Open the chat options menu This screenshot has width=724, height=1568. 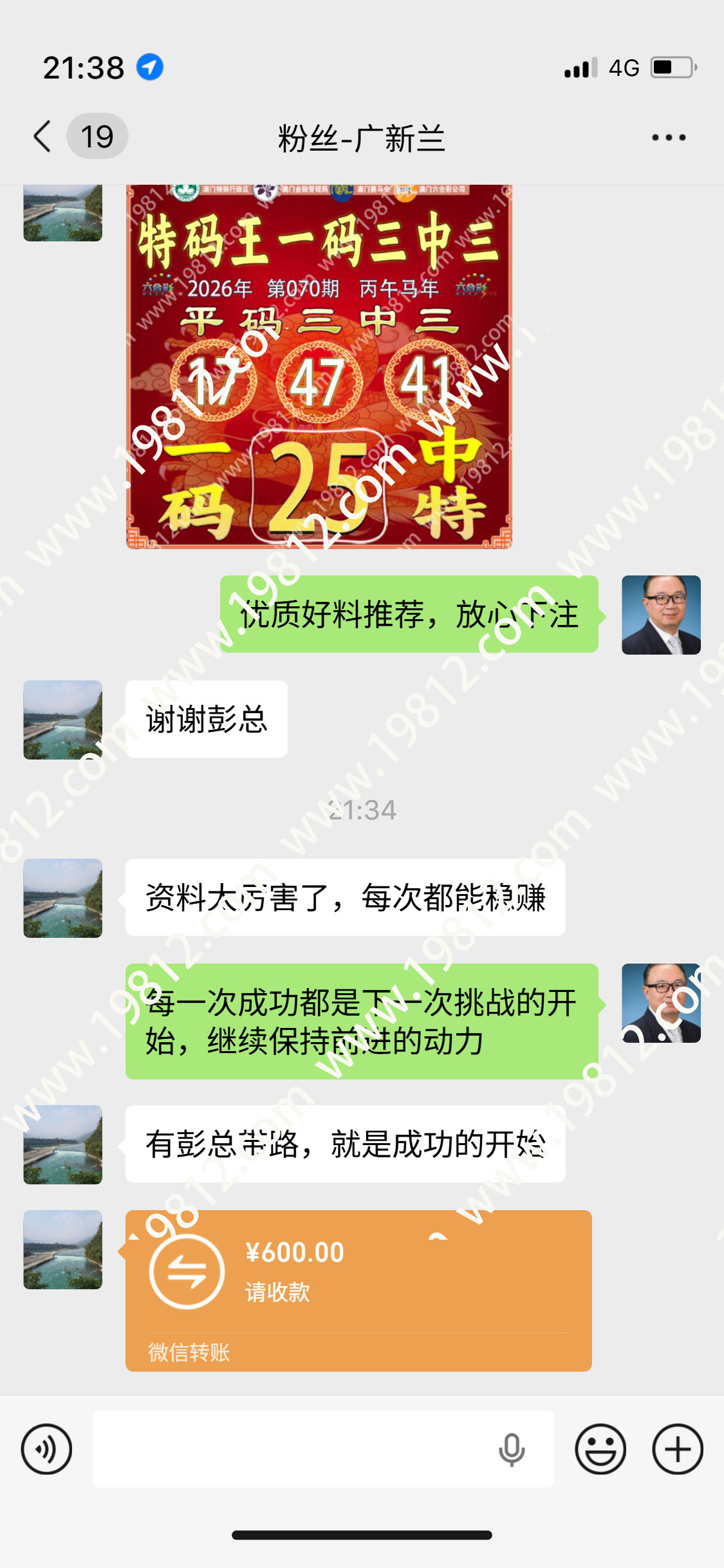pos(668,137)
